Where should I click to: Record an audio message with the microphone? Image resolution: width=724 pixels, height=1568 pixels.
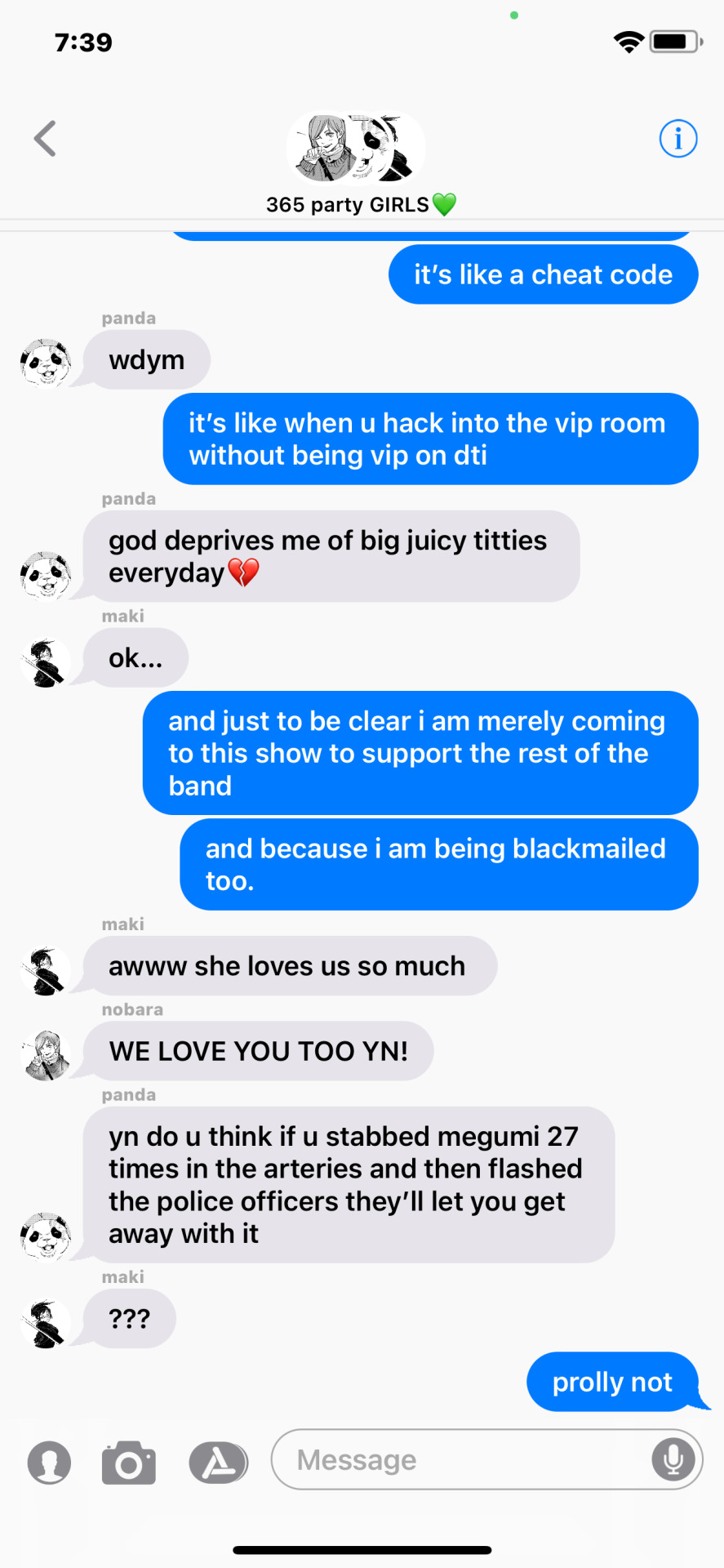point(673,1459)
